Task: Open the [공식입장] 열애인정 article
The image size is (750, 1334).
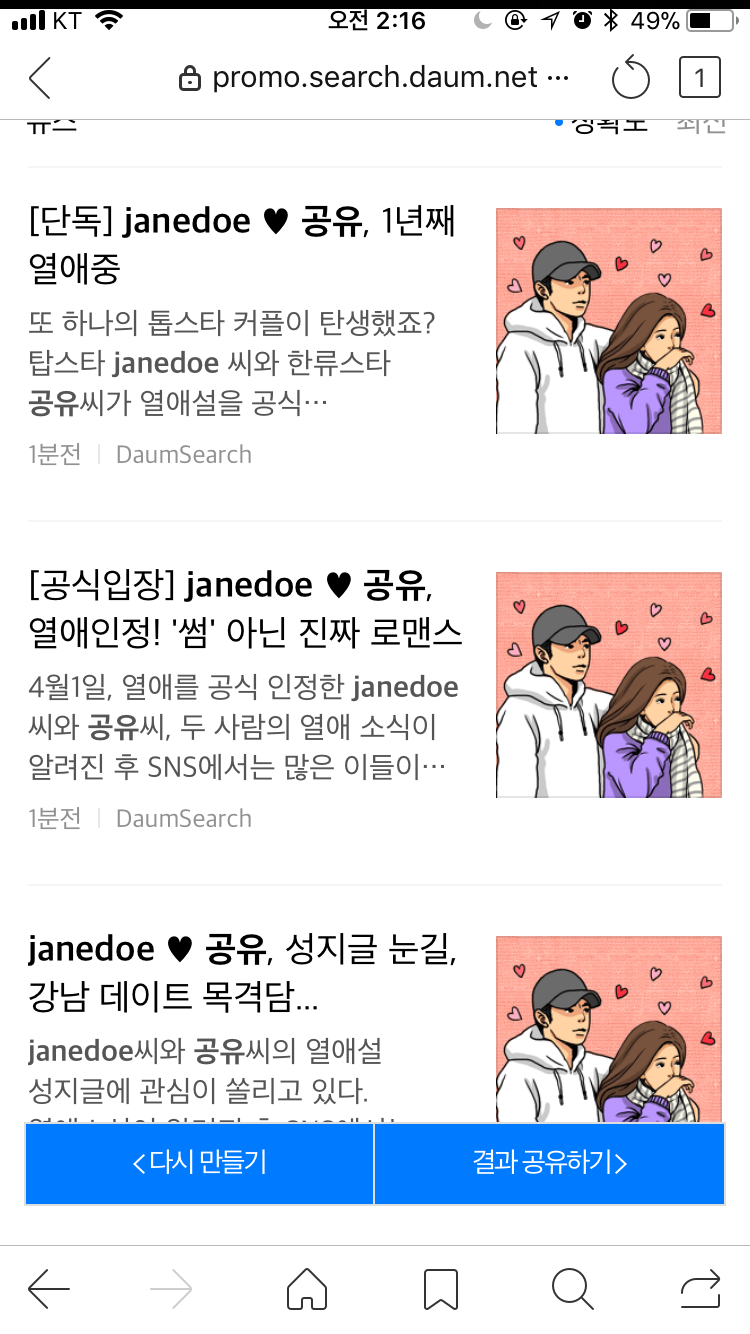Action: click(246, 608)
